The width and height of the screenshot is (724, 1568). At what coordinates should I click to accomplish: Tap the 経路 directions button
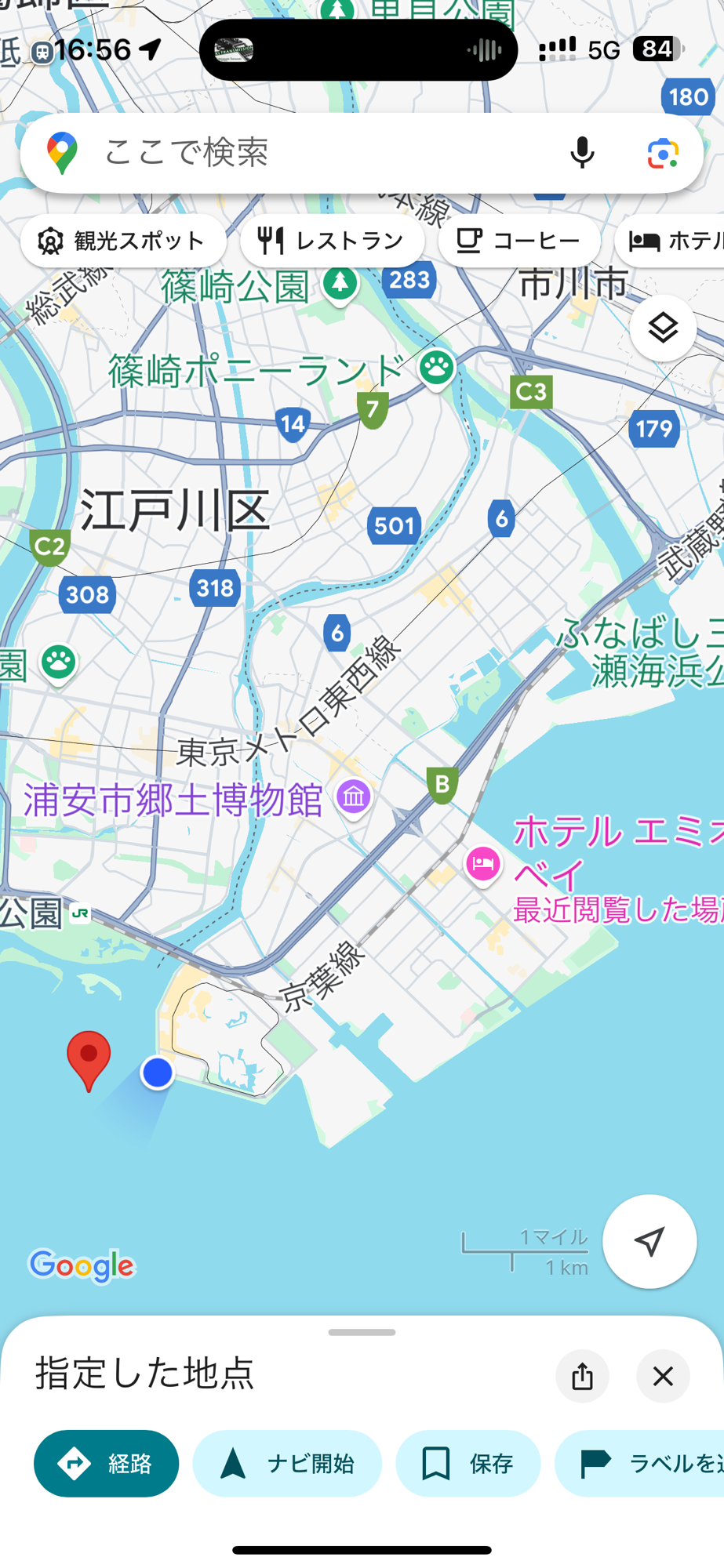pos(106,1463)
